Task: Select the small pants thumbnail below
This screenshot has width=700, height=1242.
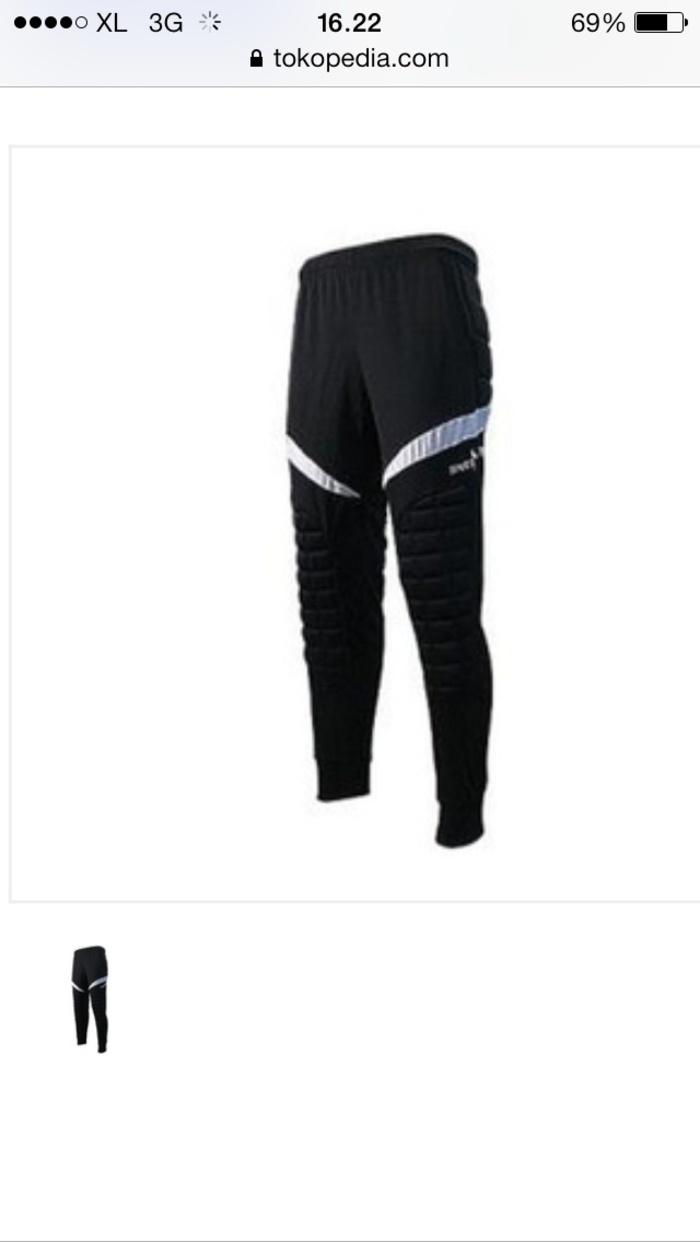Action: [90, 998]
